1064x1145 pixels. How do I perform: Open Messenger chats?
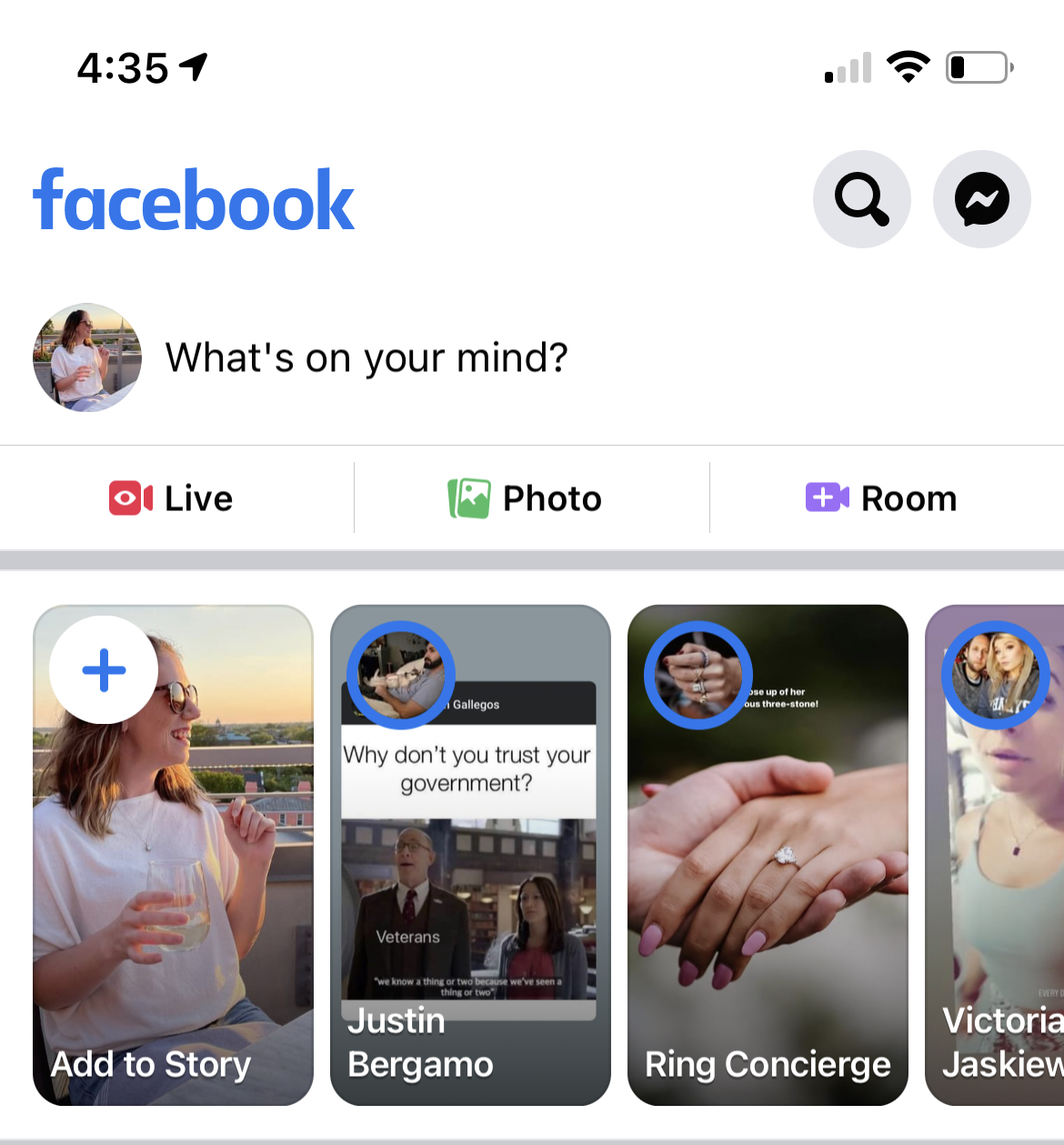(x=981, y=199)
